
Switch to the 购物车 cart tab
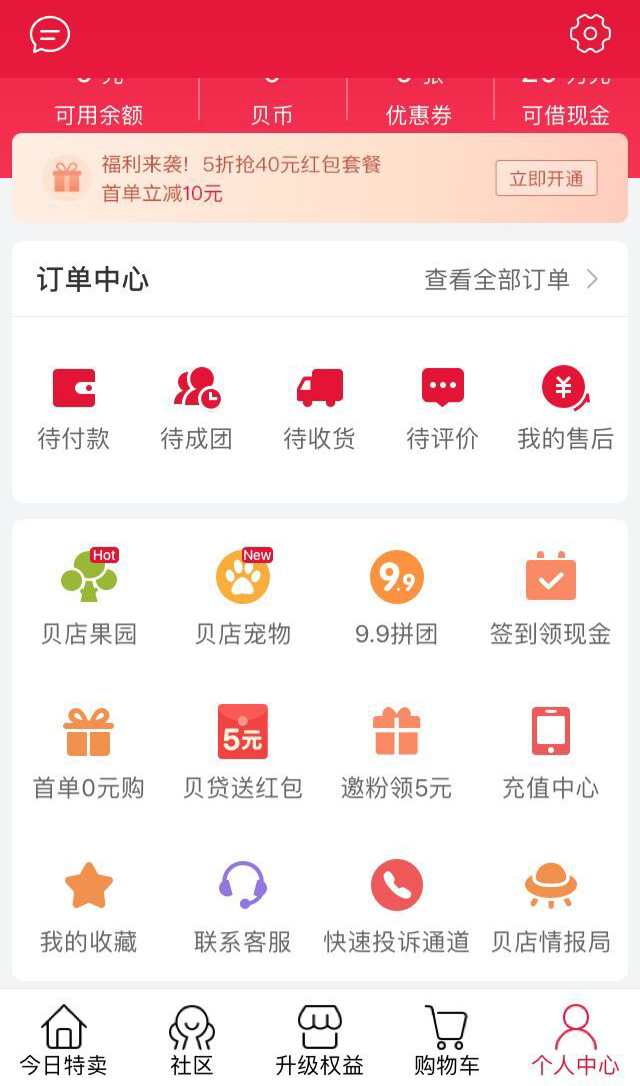point(447,1040)
